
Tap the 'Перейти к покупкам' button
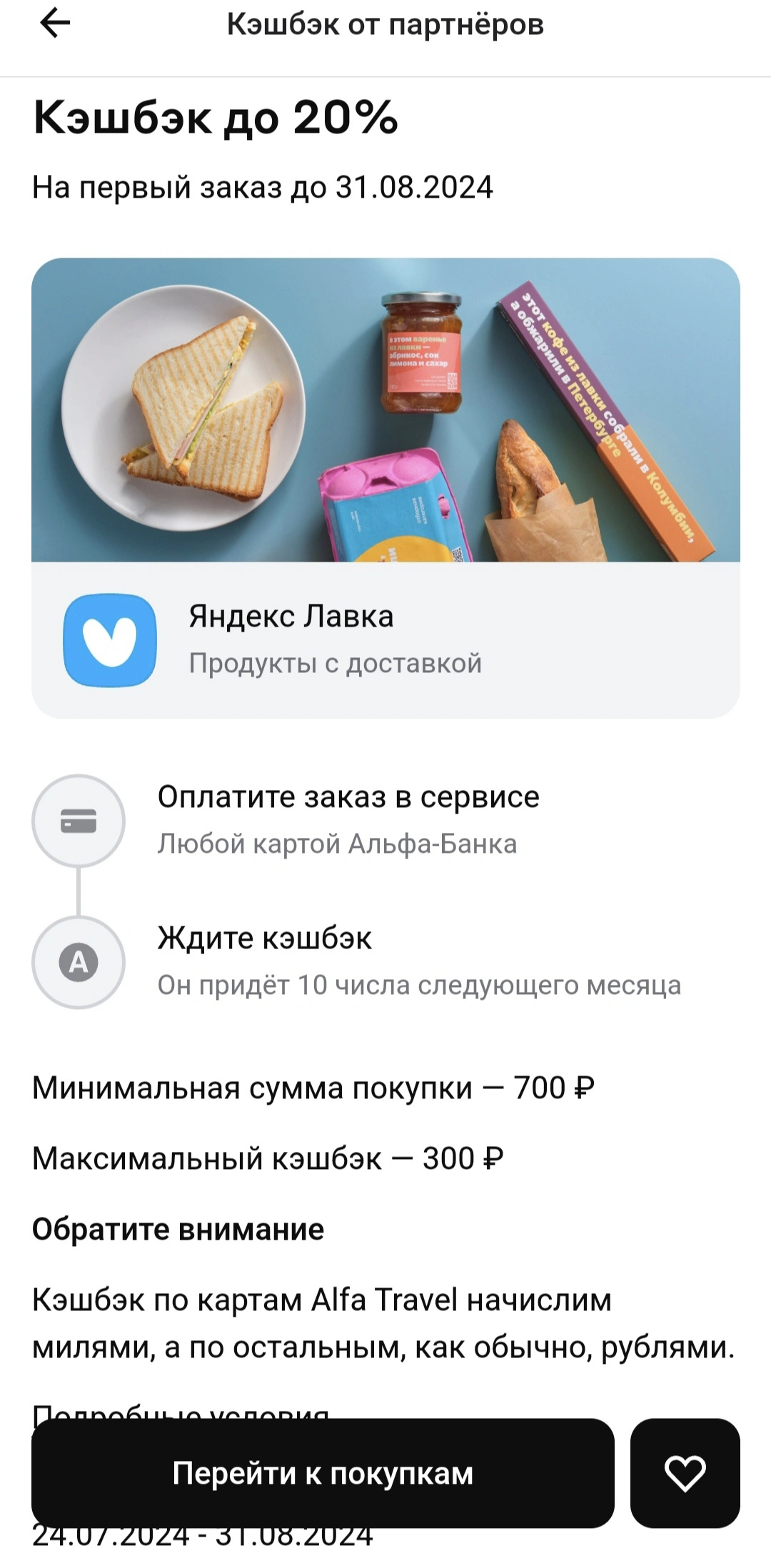[x=323, y=1473]
